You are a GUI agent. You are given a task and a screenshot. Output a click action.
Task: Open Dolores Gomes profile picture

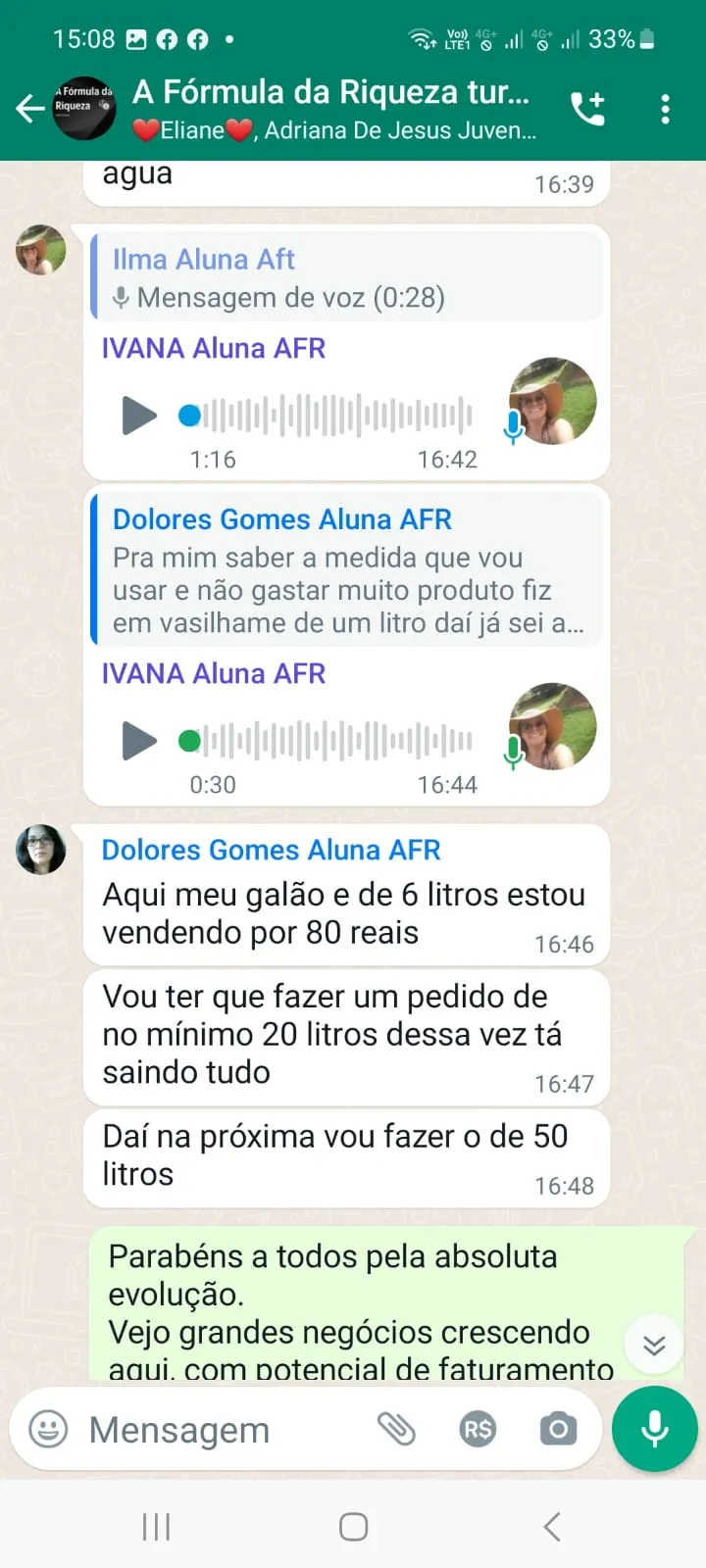41,850
